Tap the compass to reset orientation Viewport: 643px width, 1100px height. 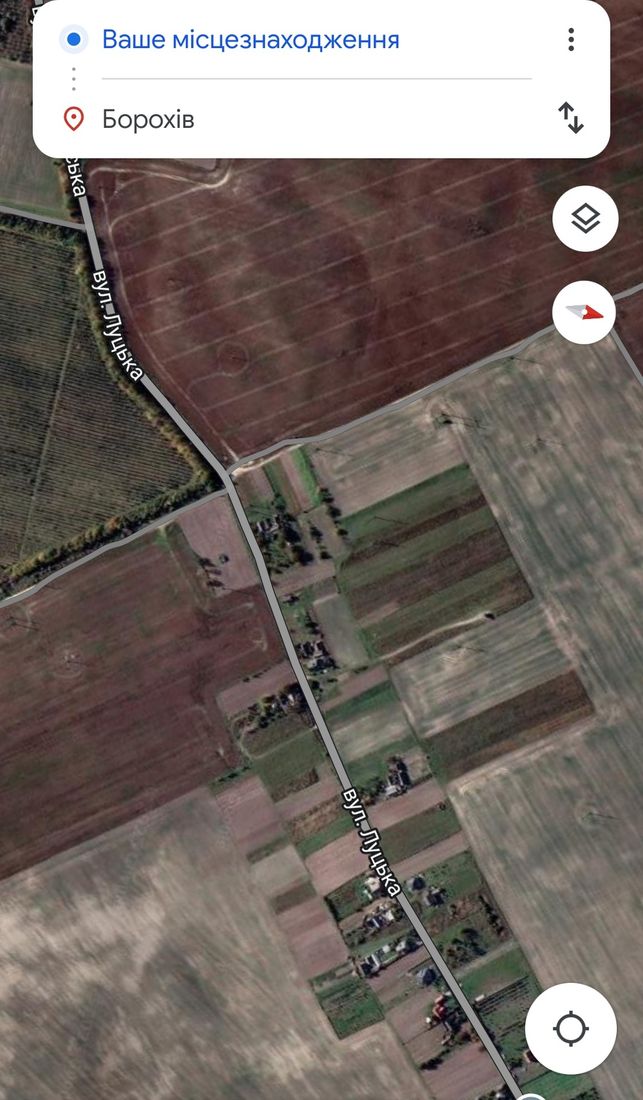click(x=584, y=312)
